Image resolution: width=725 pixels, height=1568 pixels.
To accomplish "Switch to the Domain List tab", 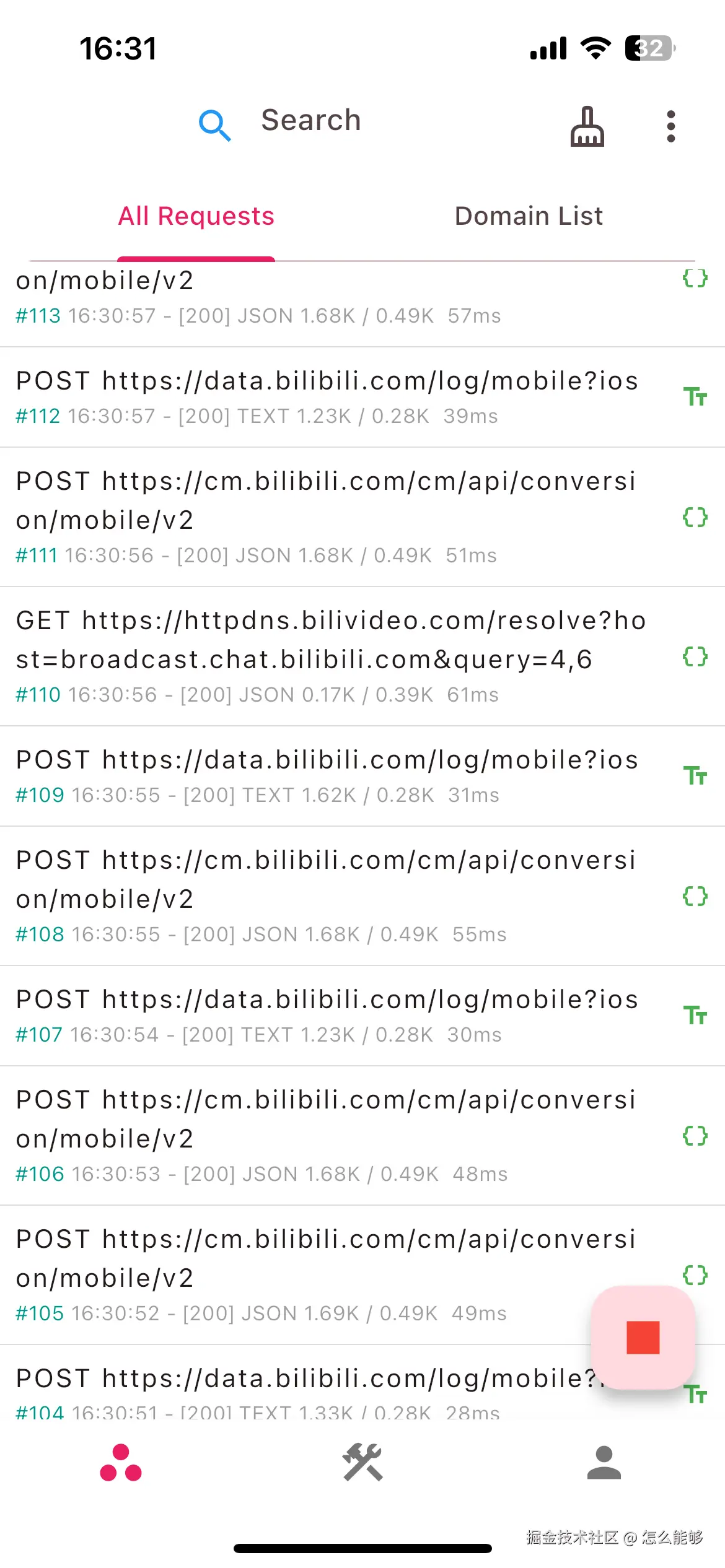I will pyautogui.click(x=529, y=217).
